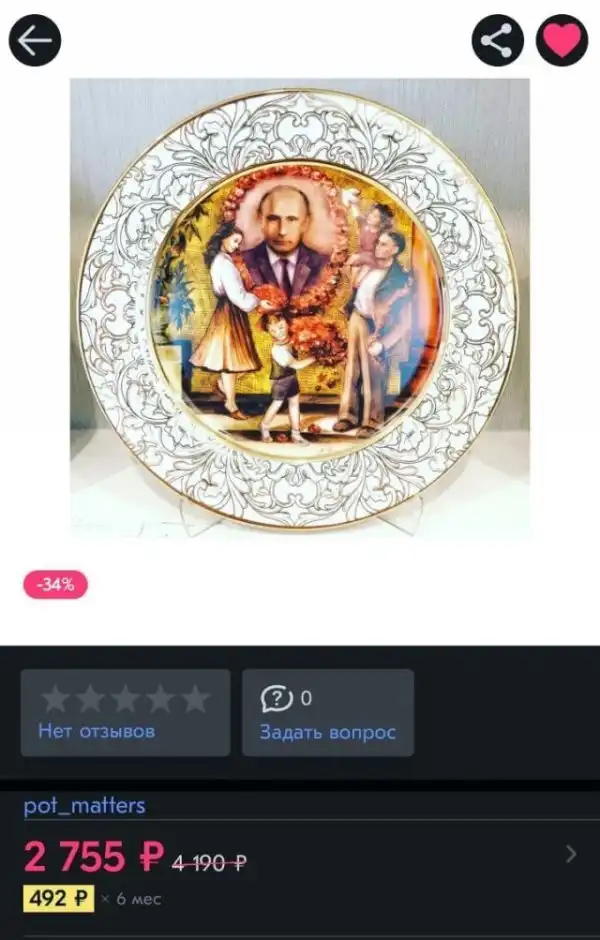Go back using the arrow icon
This screenshot has width=600, height=940.
click(35, 41)
